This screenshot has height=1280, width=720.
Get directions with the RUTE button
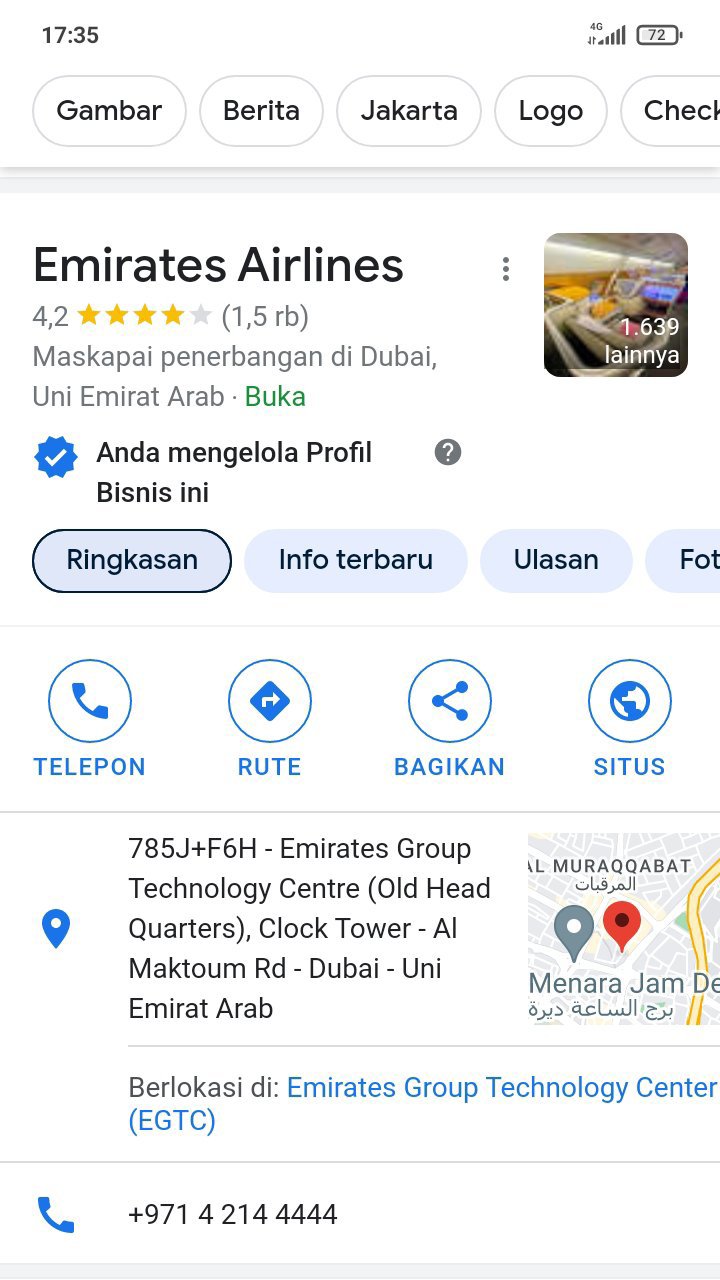(269, 719)
